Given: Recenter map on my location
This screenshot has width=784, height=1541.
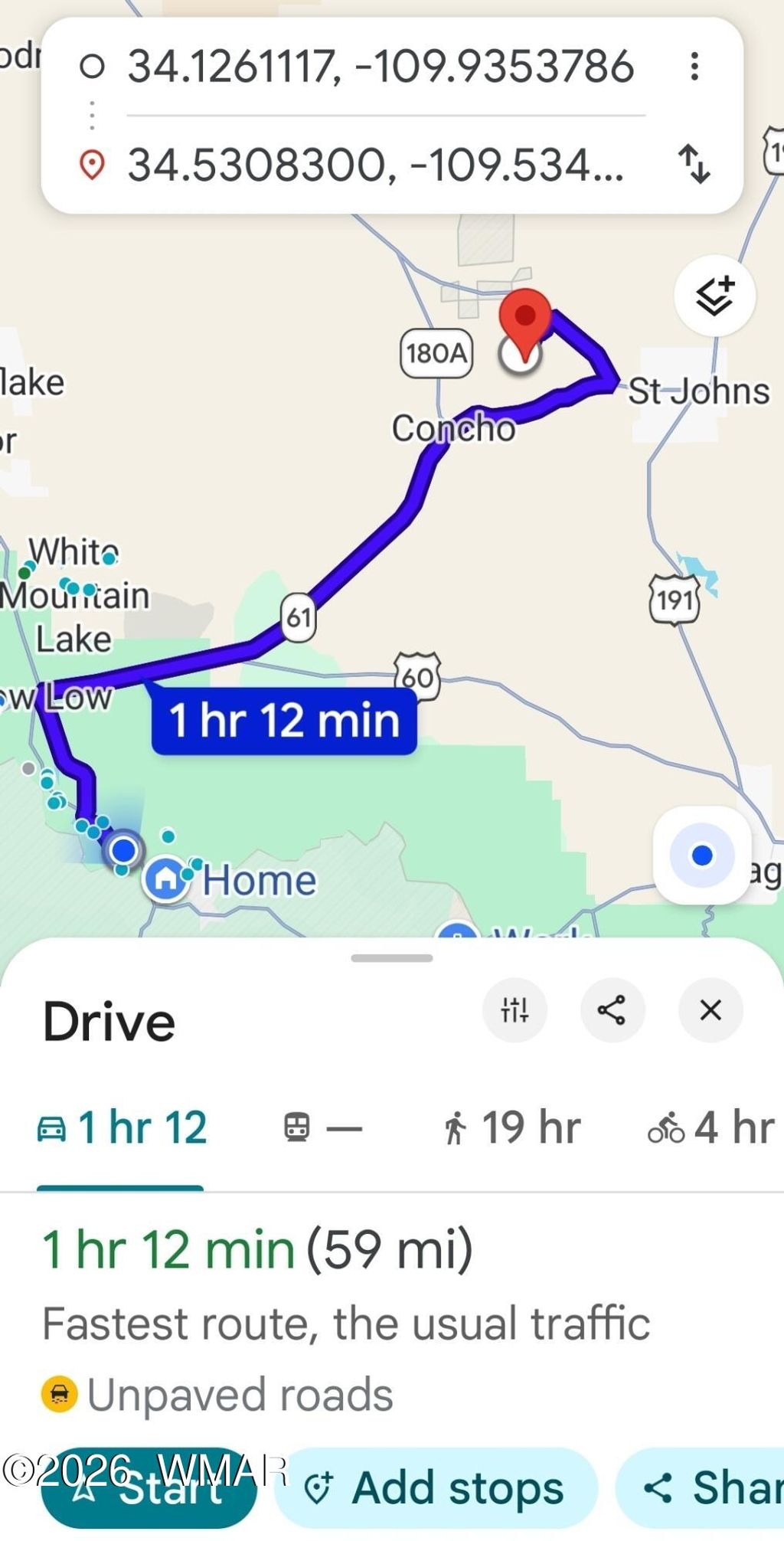Looking at the screenshot, I should click(x=701, y=855).
